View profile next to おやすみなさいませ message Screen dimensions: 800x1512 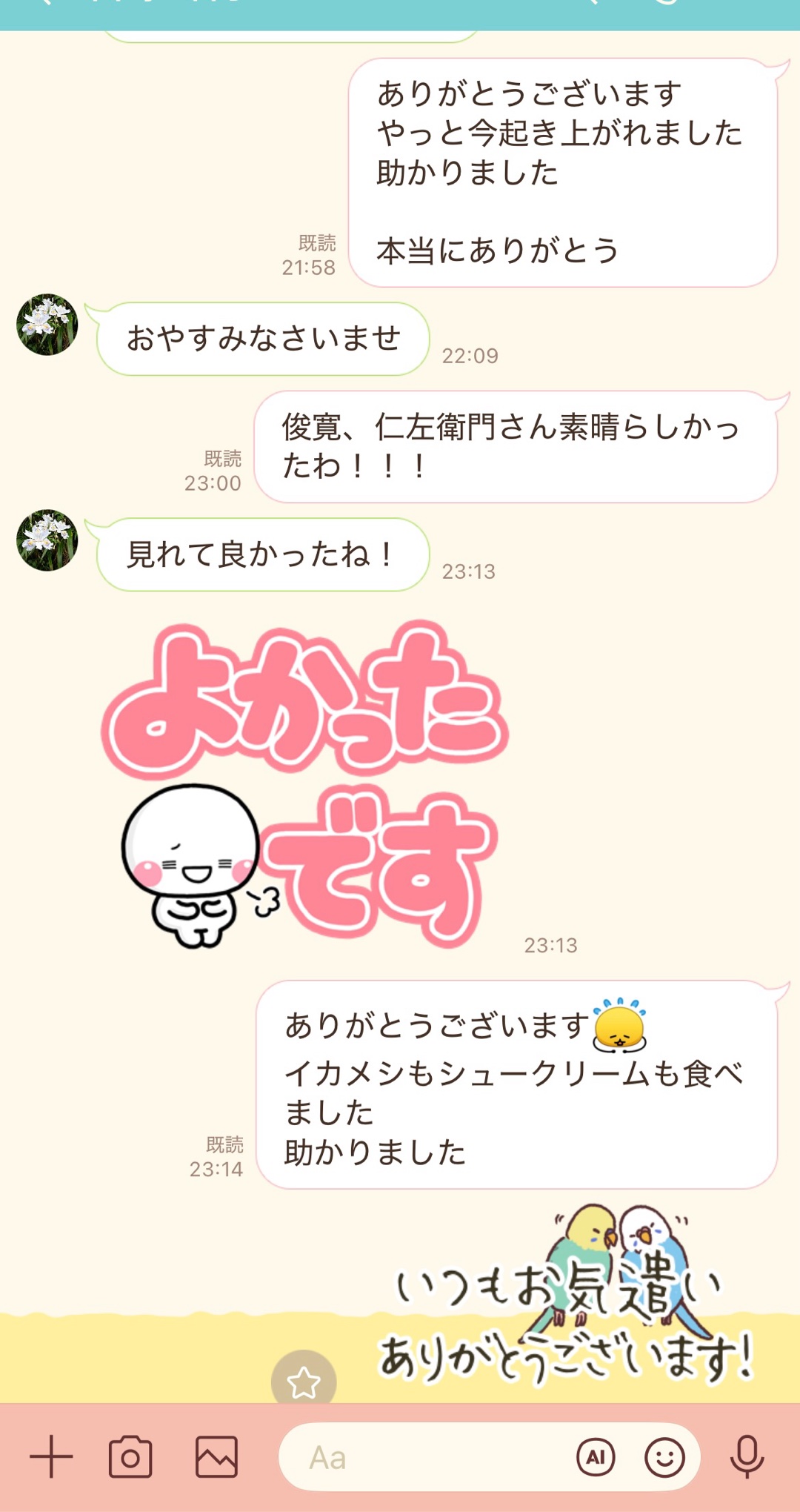[47, 325]
